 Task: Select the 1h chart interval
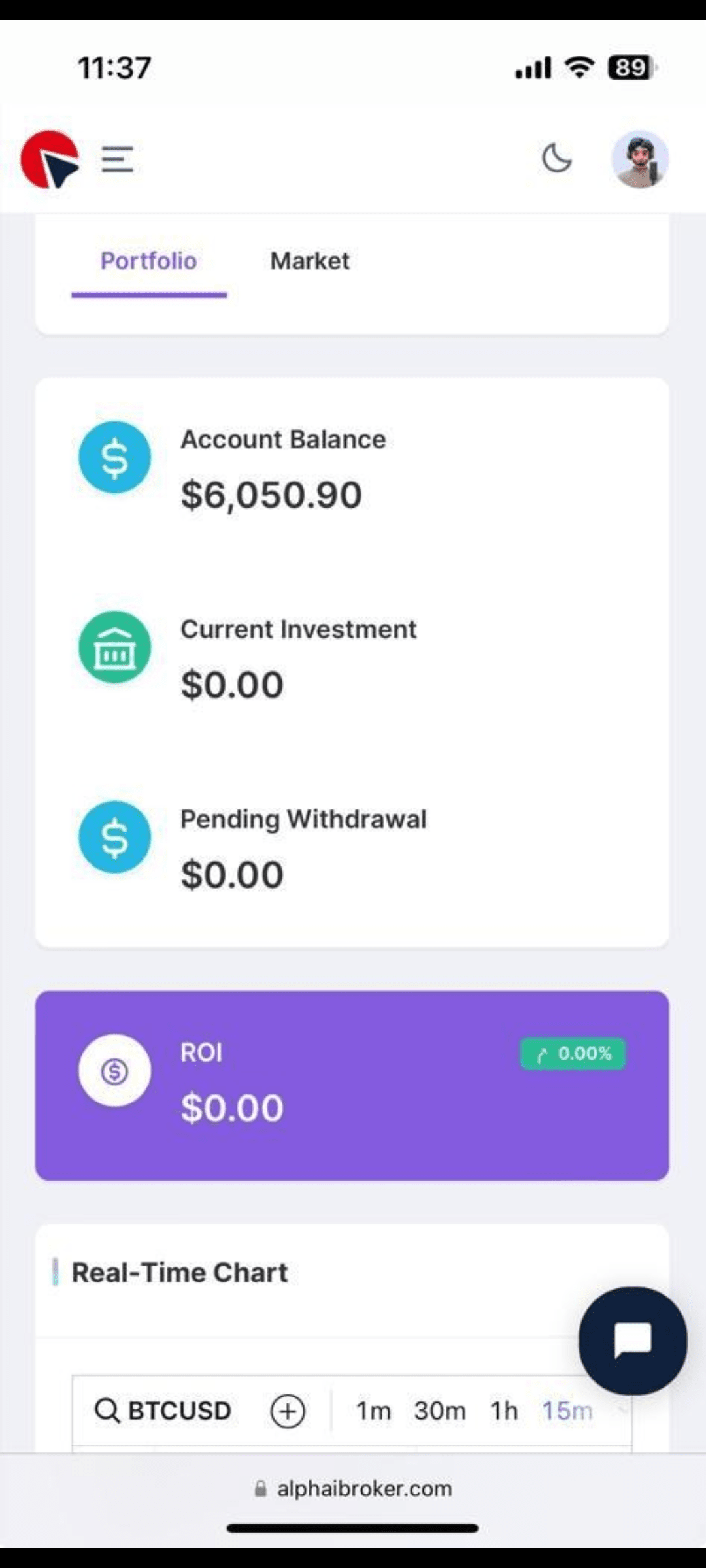(504, 1411)
